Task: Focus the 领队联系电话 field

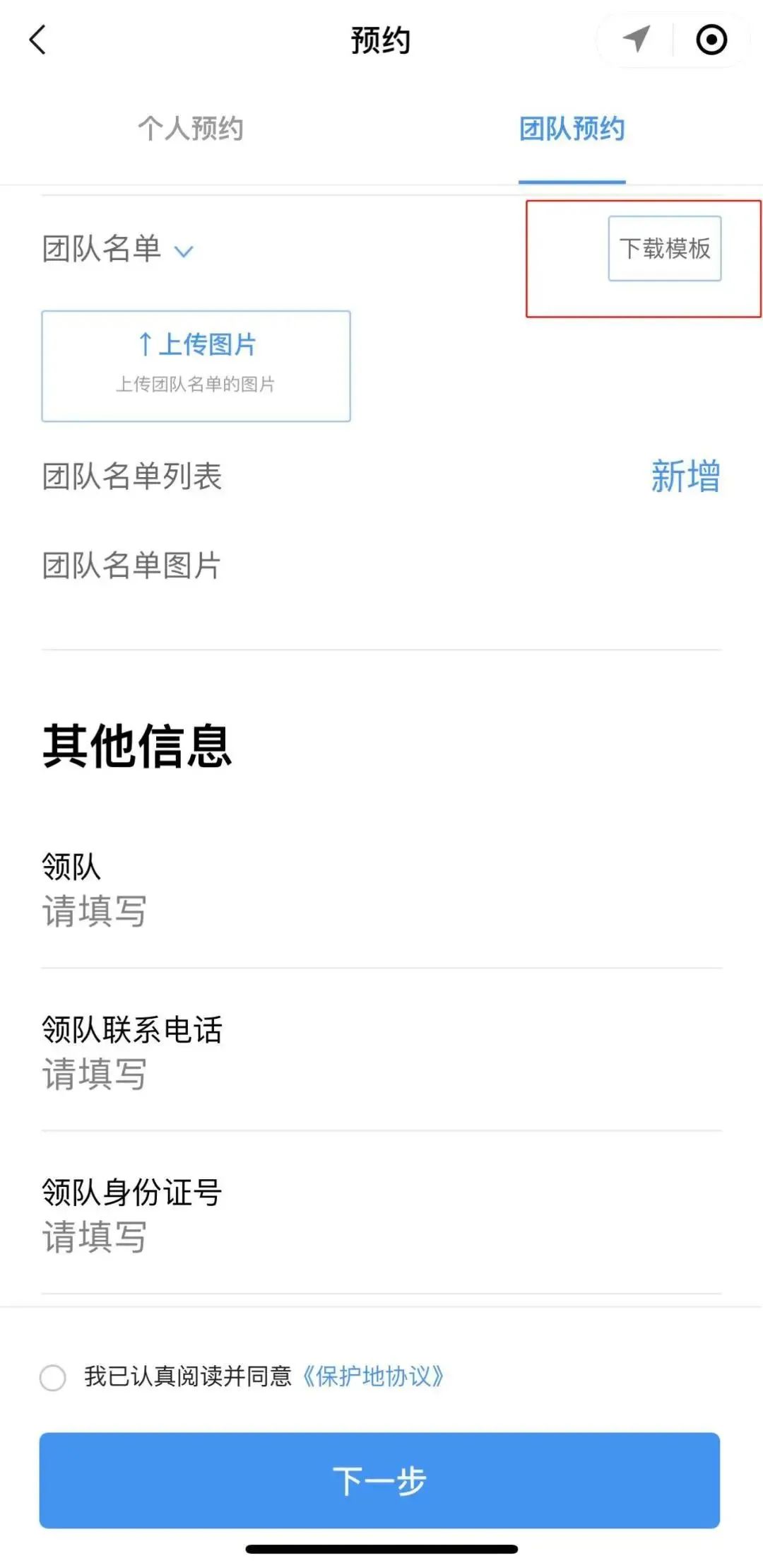Action: [381, 1074]
